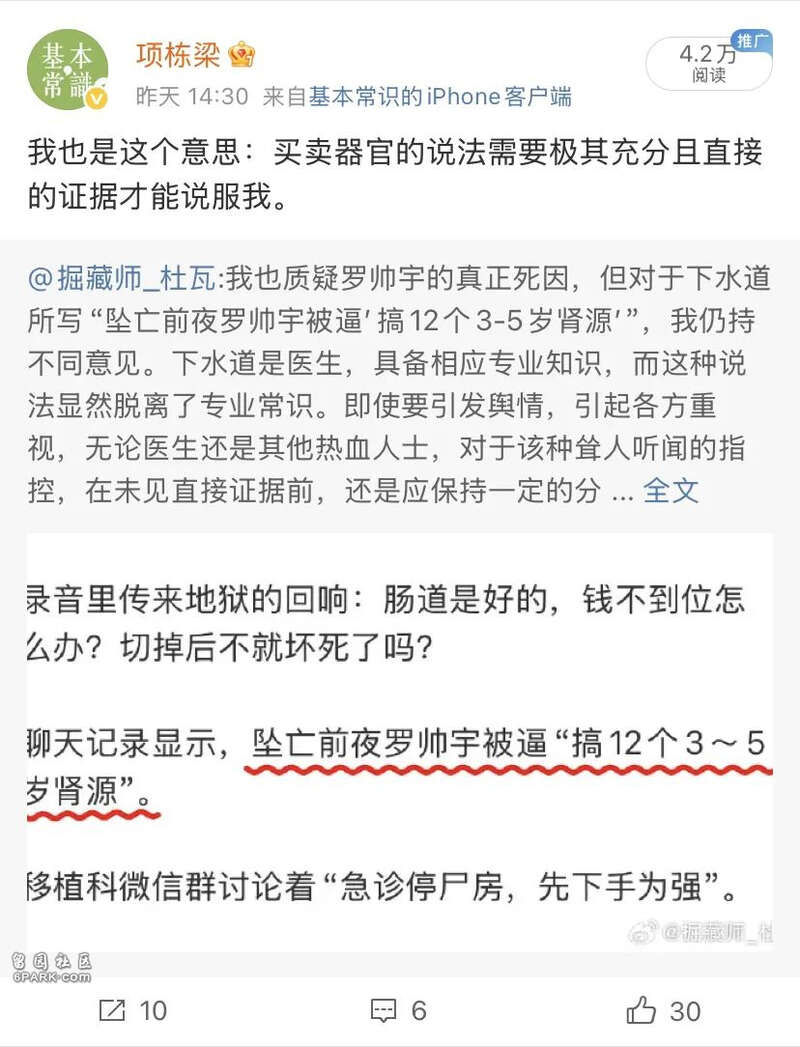Like this post
The height and width of the screenshot is (1047, 800).
[664, 1010]
